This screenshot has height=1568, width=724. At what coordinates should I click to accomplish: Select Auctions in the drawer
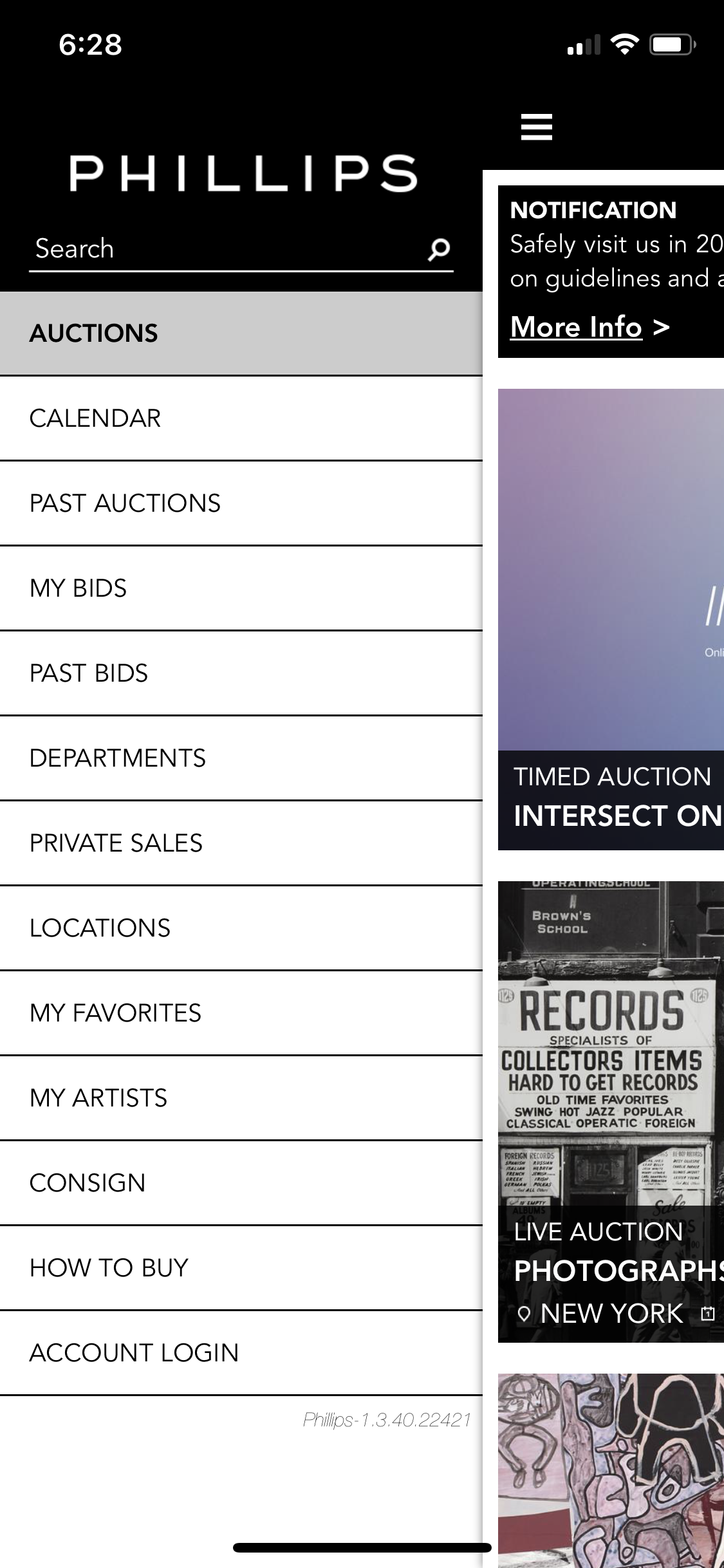[241, 333]
